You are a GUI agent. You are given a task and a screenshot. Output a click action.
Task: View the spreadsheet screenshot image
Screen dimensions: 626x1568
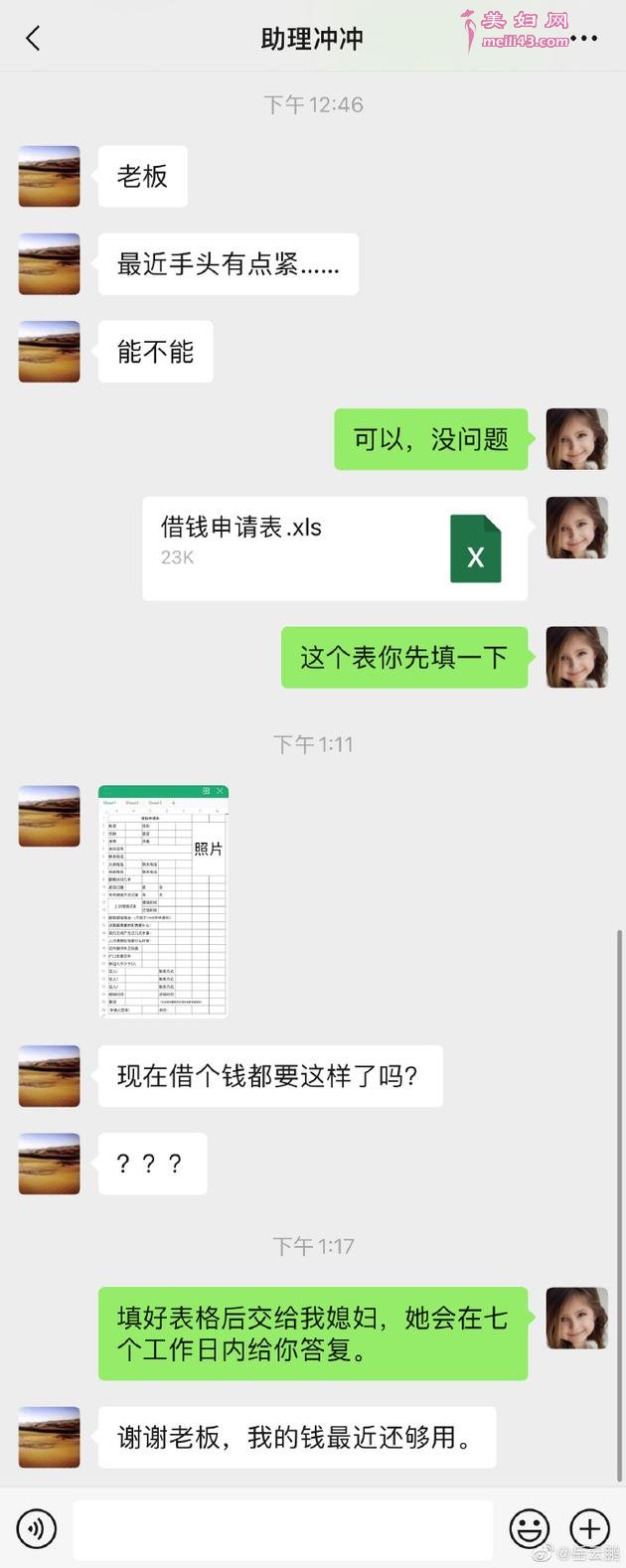(163, 901)
